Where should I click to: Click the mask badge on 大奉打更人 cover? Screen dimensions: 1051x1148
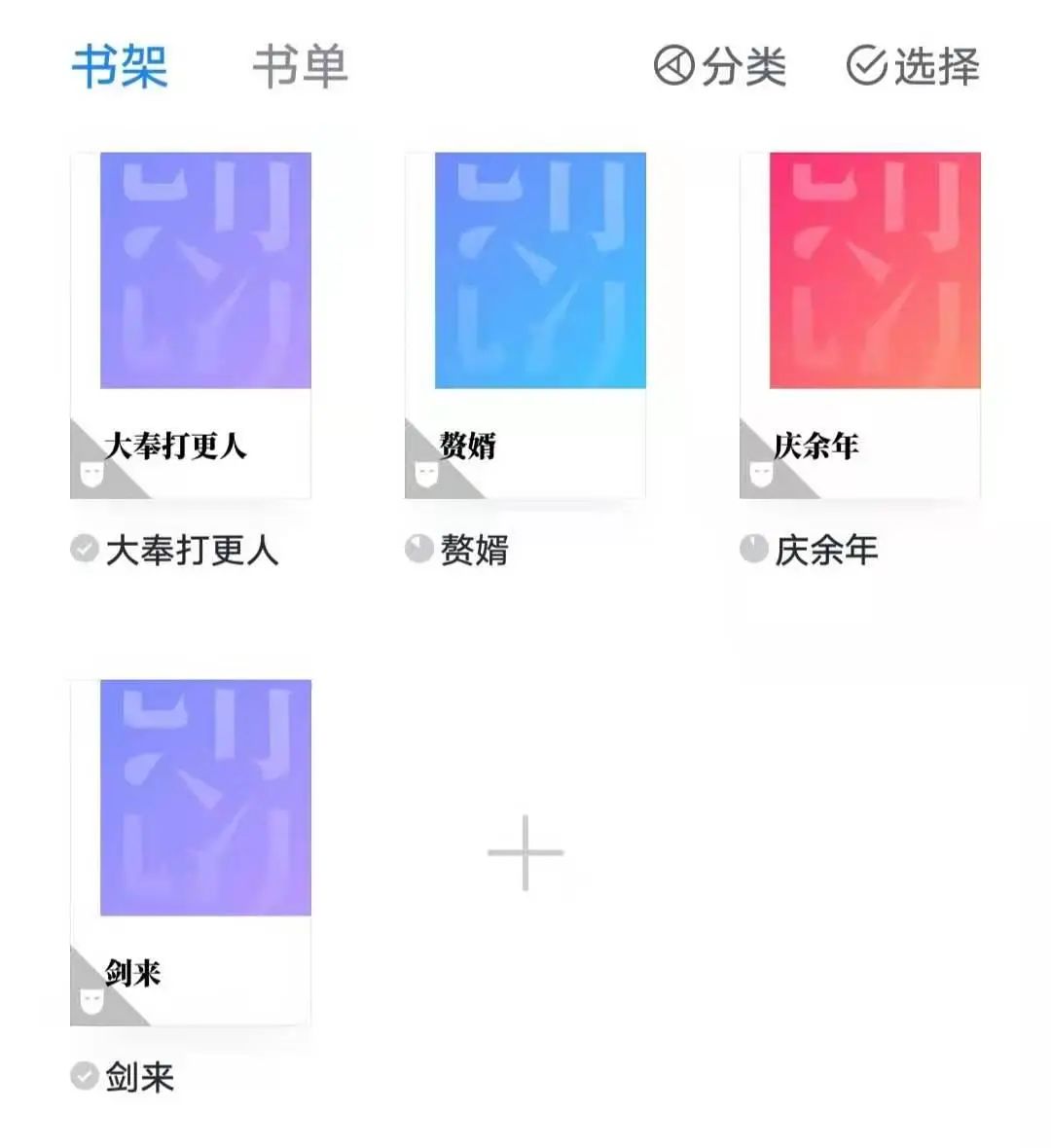(91, 474)
